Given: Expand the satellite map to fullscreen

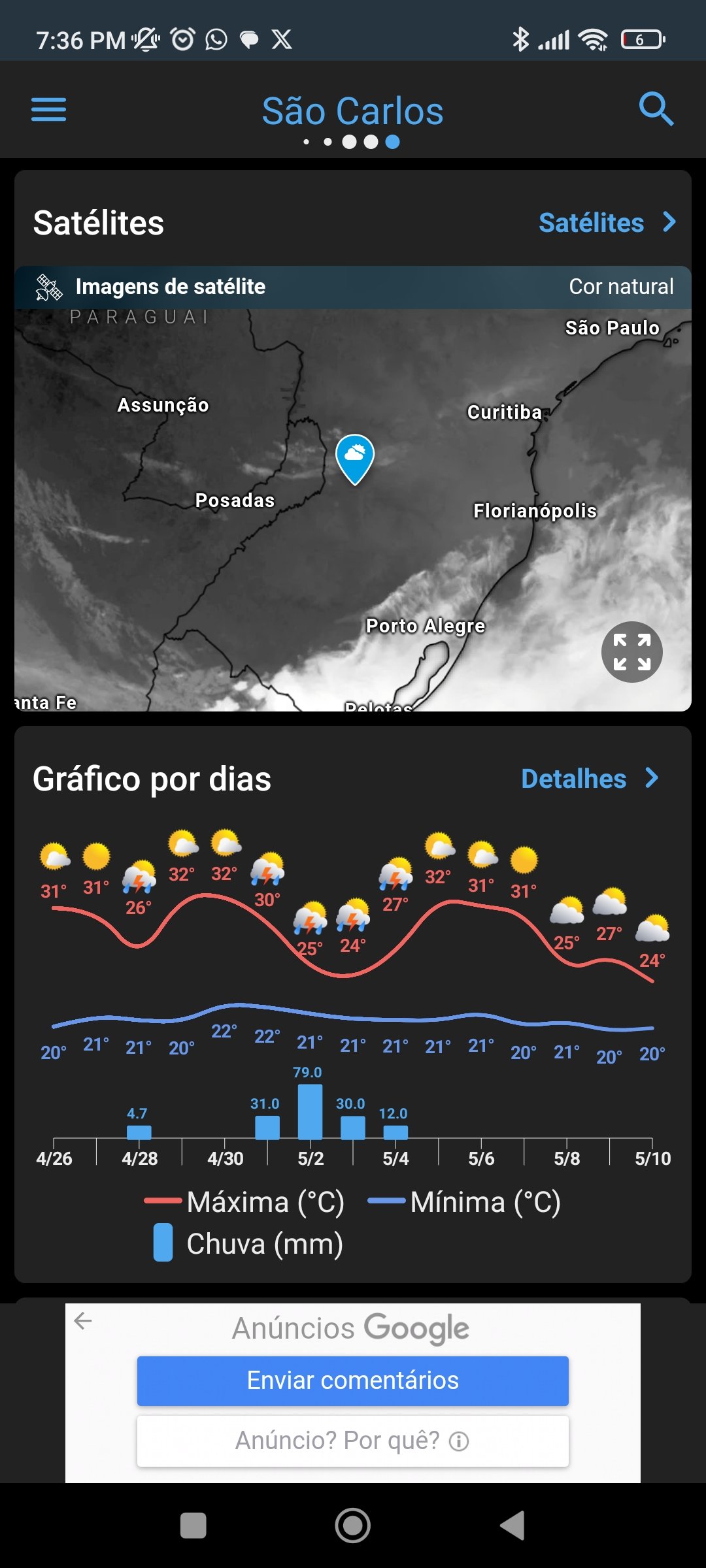Looking at the screenshot, I should point(632,652).
